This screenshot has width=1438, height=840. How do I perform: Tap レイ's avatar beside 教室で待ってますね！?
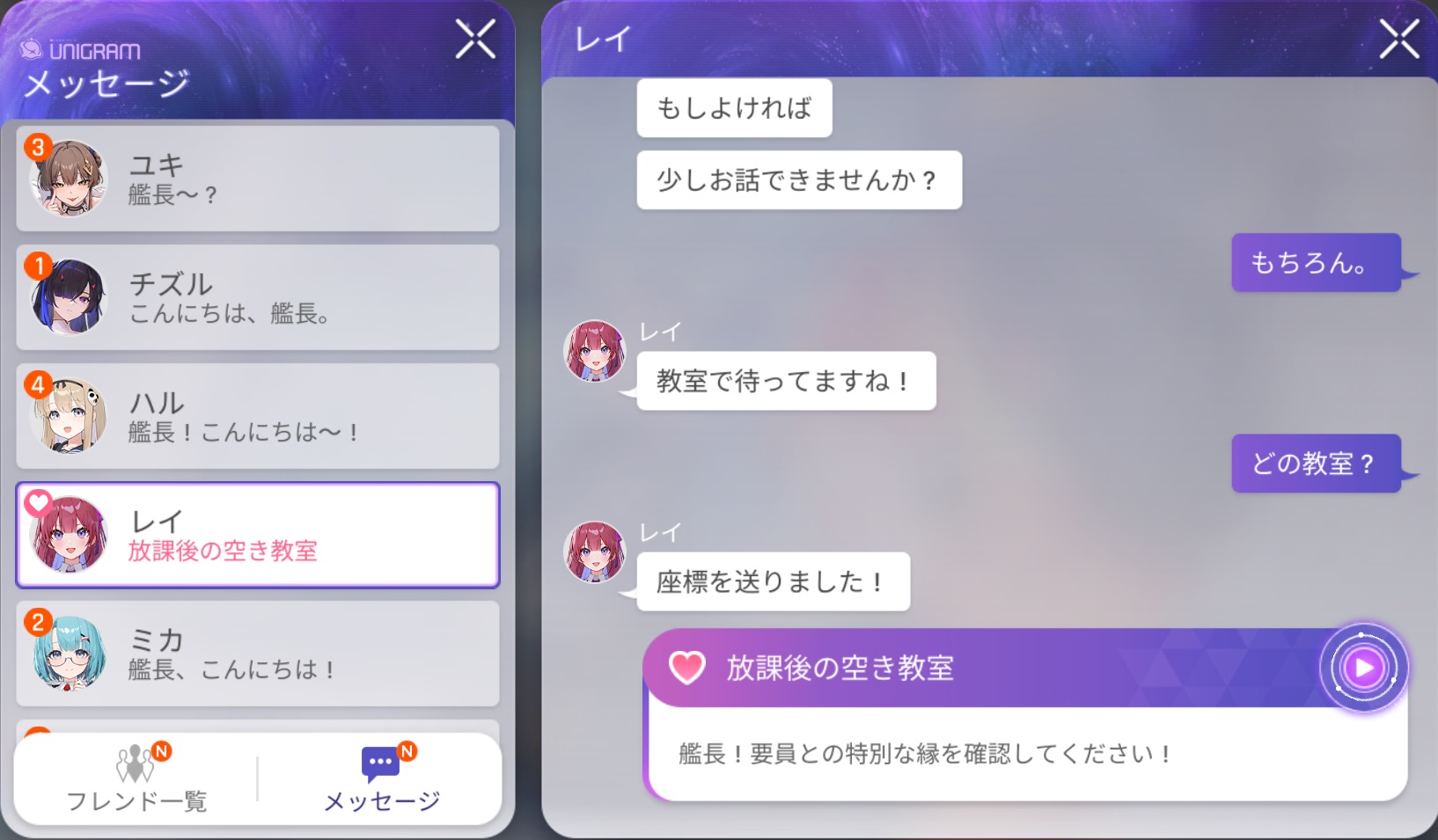594,351
